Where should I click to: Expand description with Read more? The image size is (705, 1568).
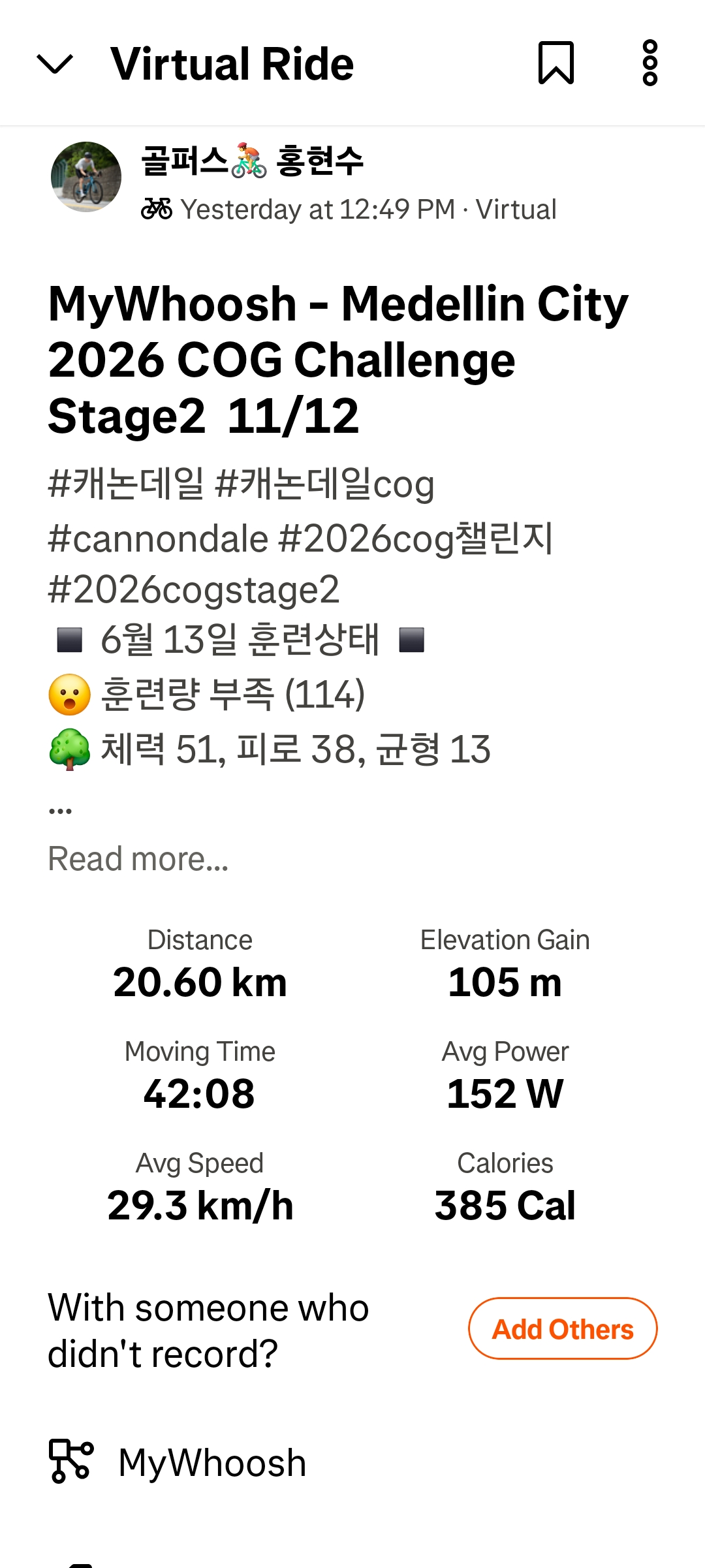click(138, 858)
